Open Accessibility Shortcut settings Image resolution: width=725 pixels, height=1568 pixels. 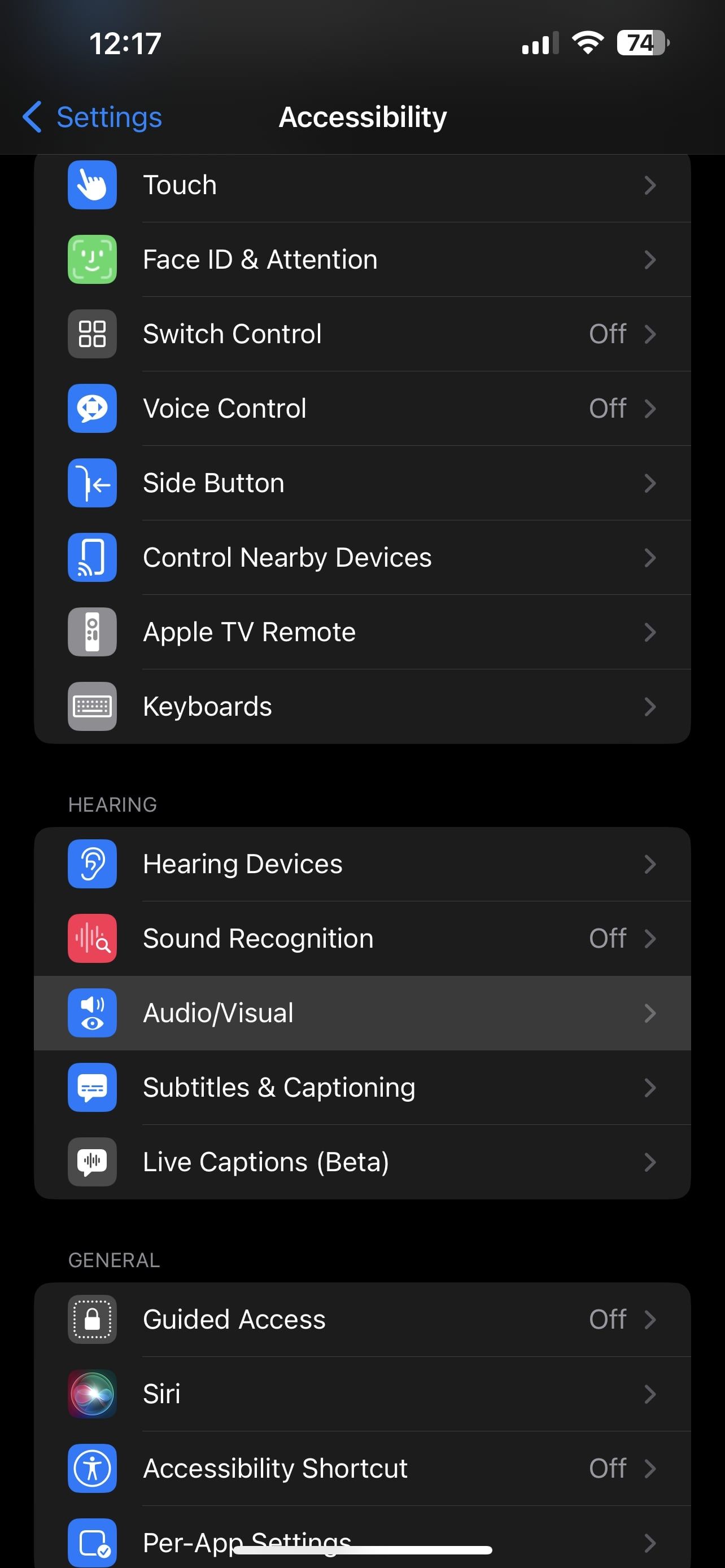click(x=362, y=1469)
